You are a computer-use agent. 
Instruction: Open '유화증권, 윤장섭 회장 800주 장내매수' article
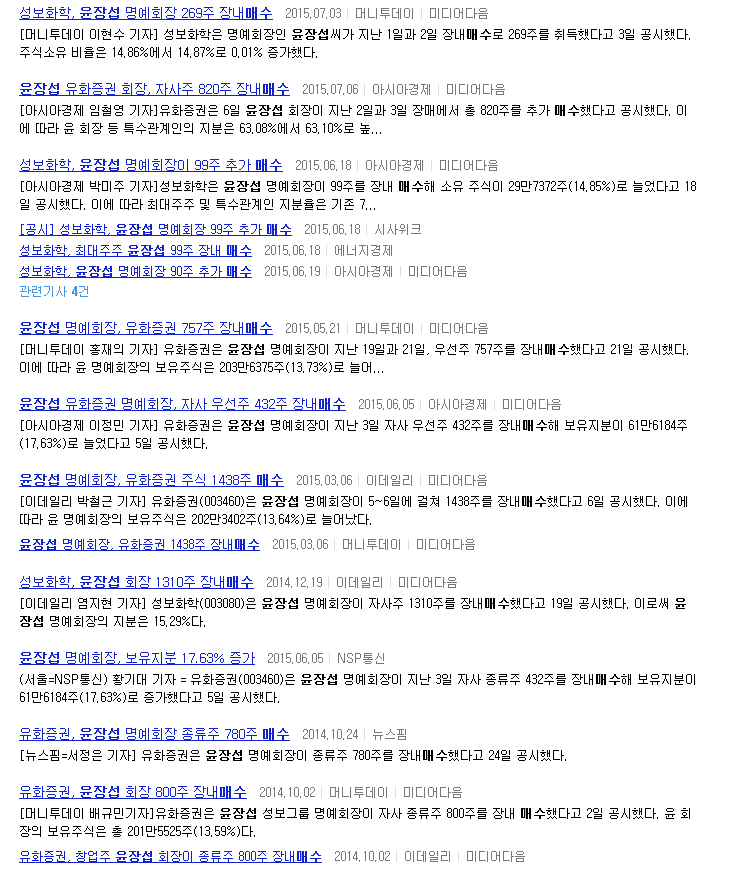click(132, 792)
